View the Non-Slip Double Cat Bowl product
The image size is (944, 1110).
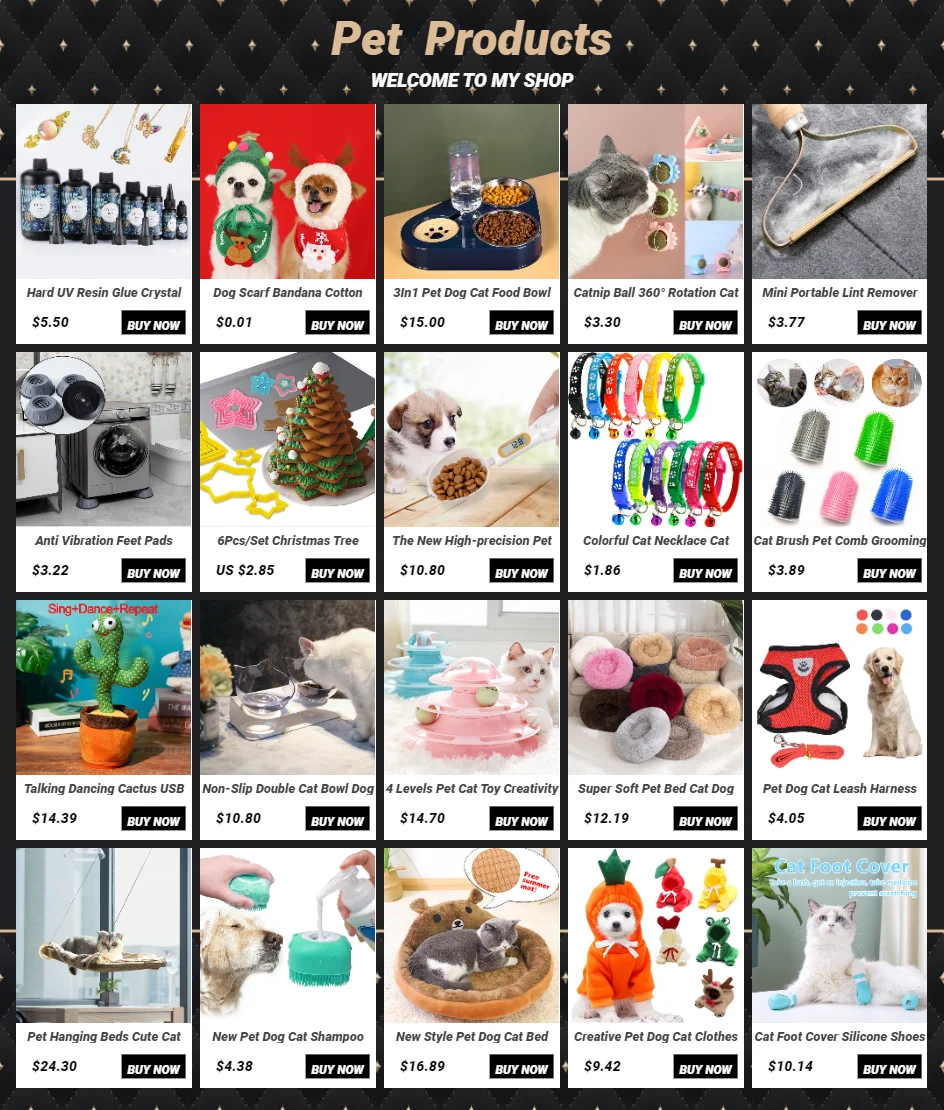click(x=287, y=720)
